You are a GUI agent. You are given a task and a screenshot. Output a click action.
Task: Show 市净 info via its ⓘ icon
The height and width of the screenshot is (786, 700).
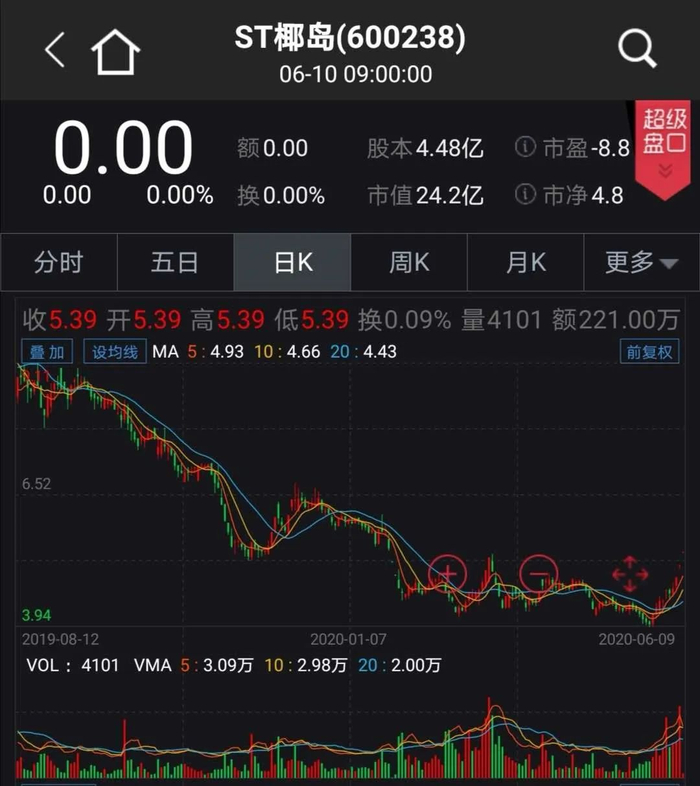(x=525, y=195)
